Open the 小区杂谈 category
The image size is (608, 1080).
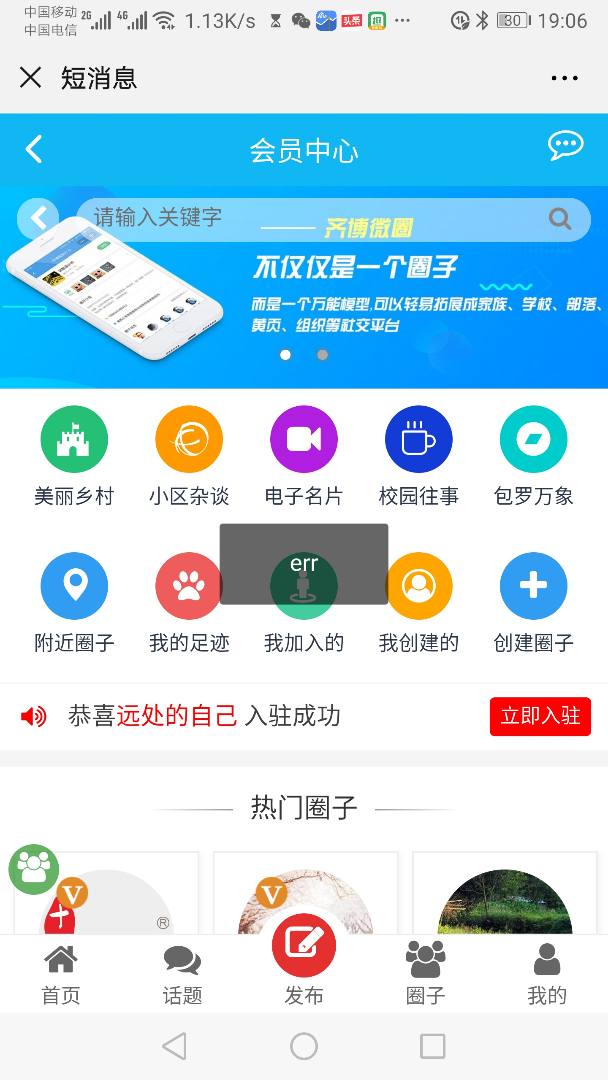tap(189, 440)
